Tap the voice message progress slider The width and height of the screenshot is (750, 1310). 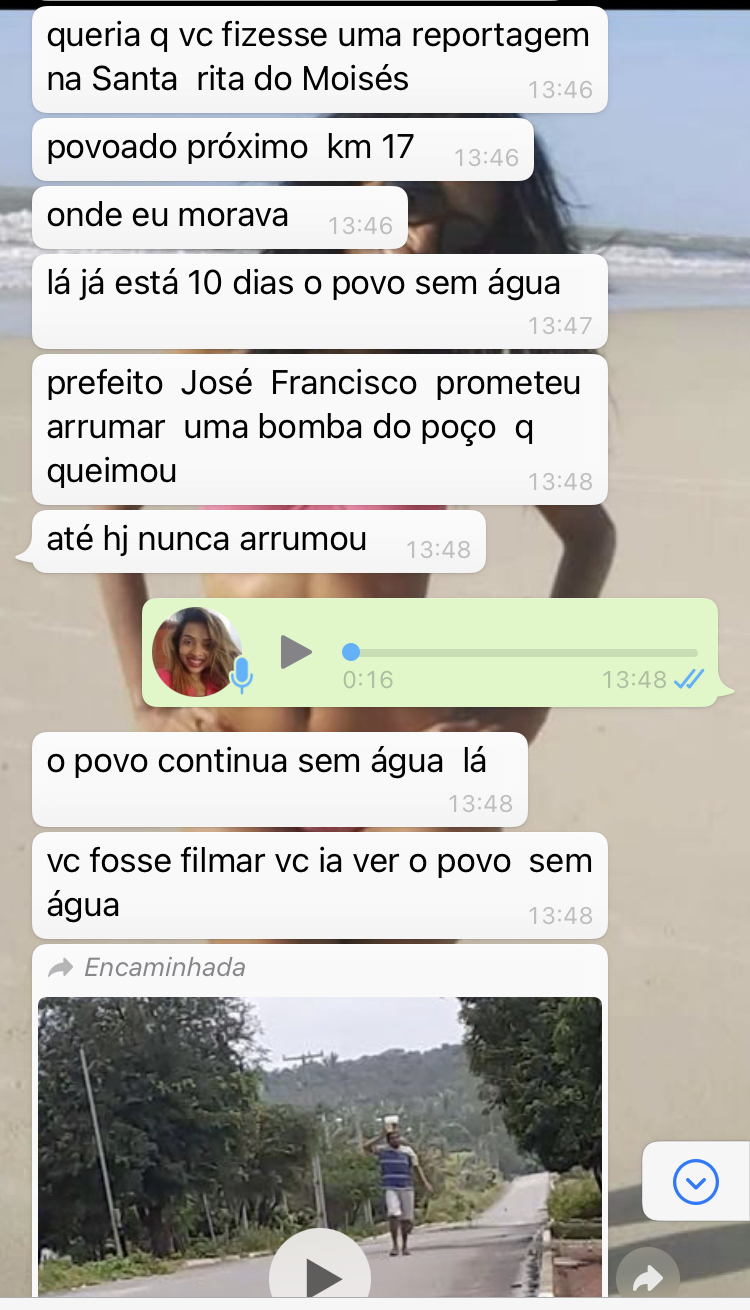click(x=522, y=652)
